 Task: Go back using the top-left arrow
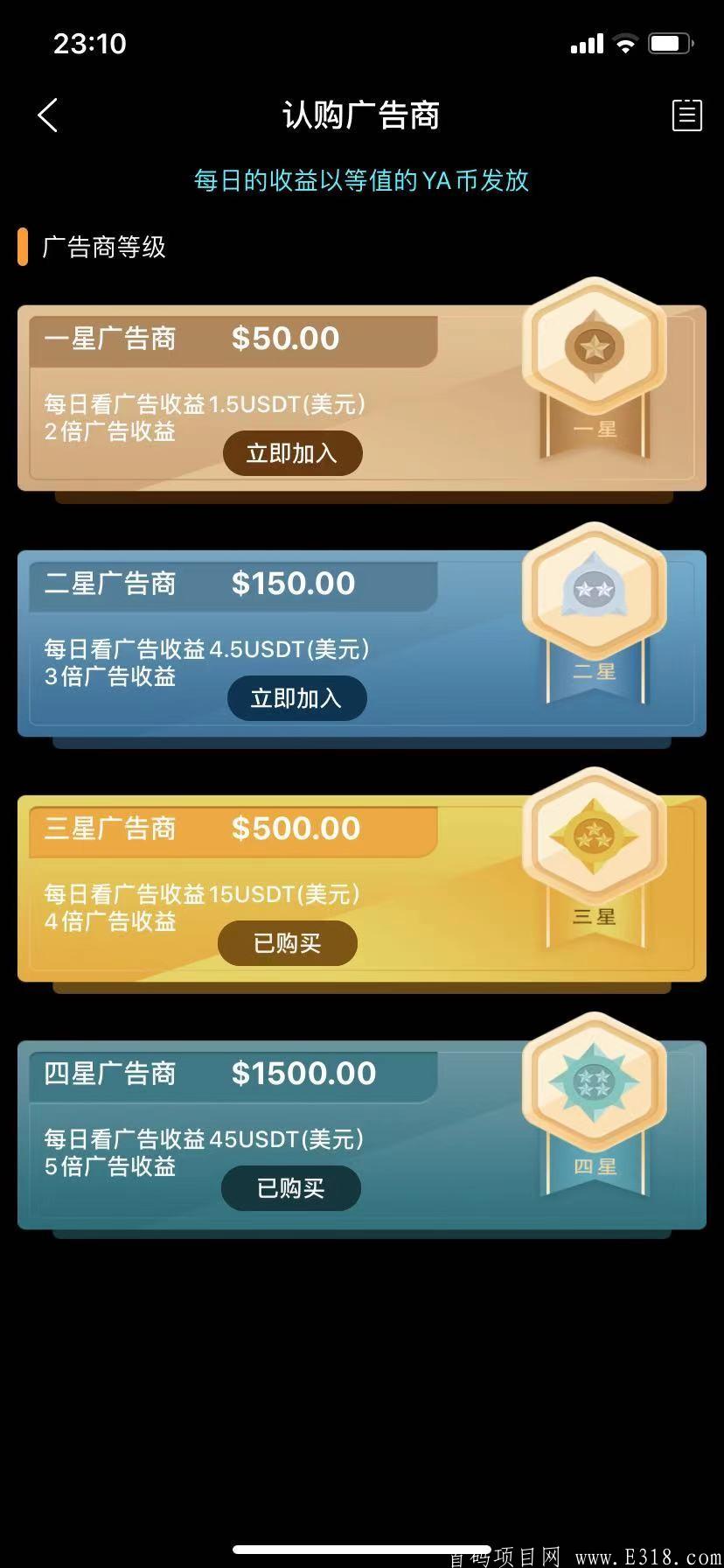tap(48, 115)
